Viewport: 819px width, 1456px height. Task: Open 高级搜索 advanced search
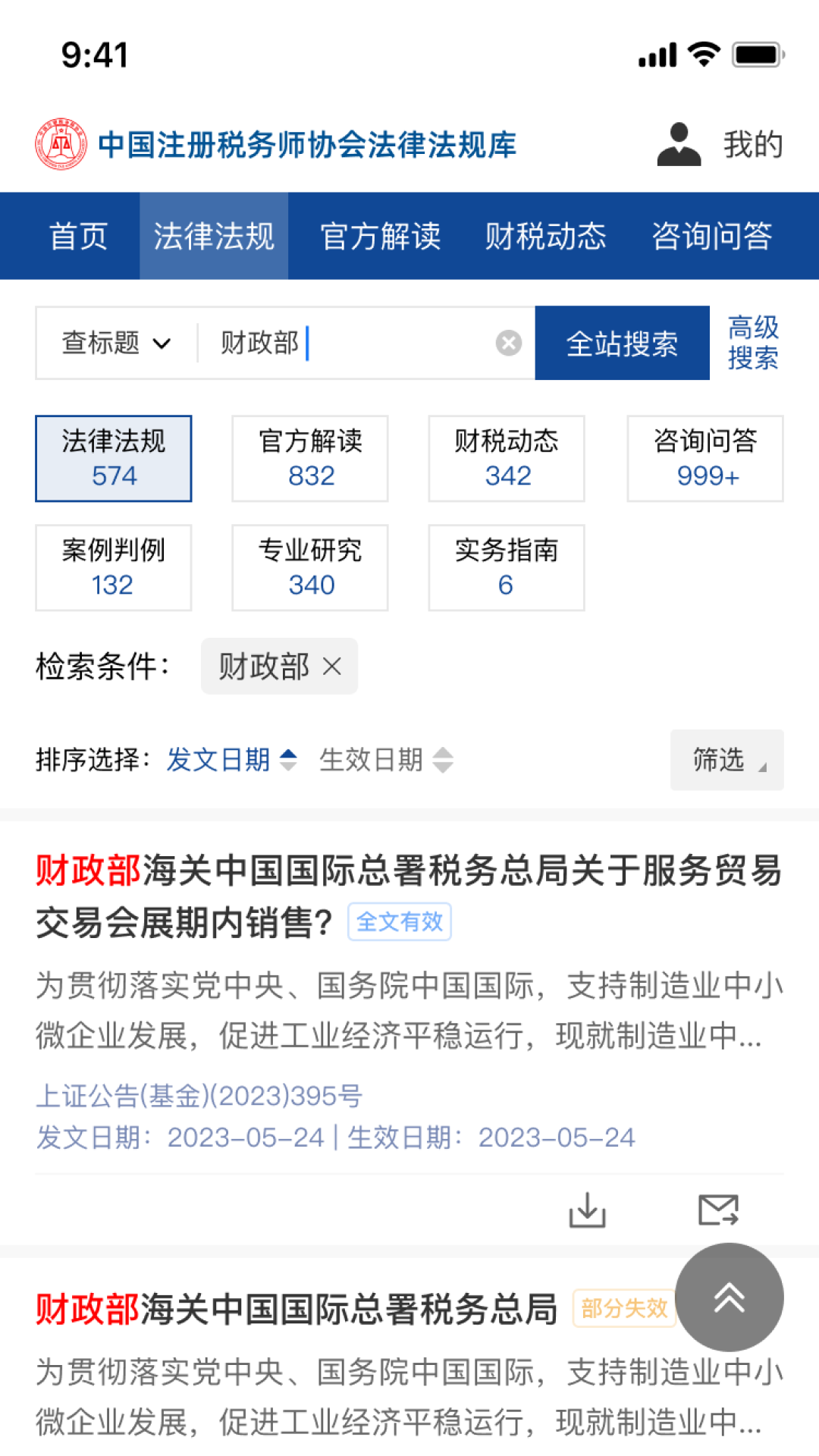pos(753,343)
